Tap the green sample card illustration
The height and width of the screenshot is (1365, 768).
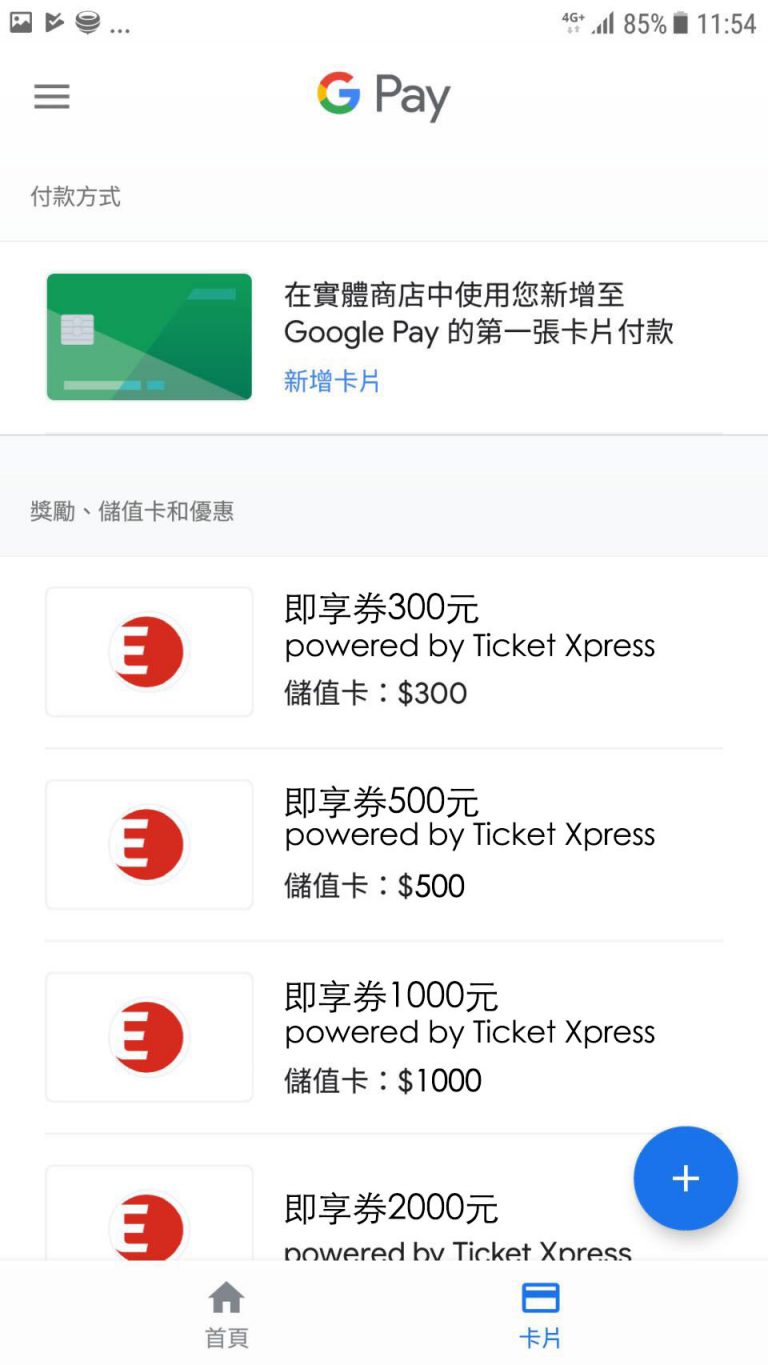[148, 336]
